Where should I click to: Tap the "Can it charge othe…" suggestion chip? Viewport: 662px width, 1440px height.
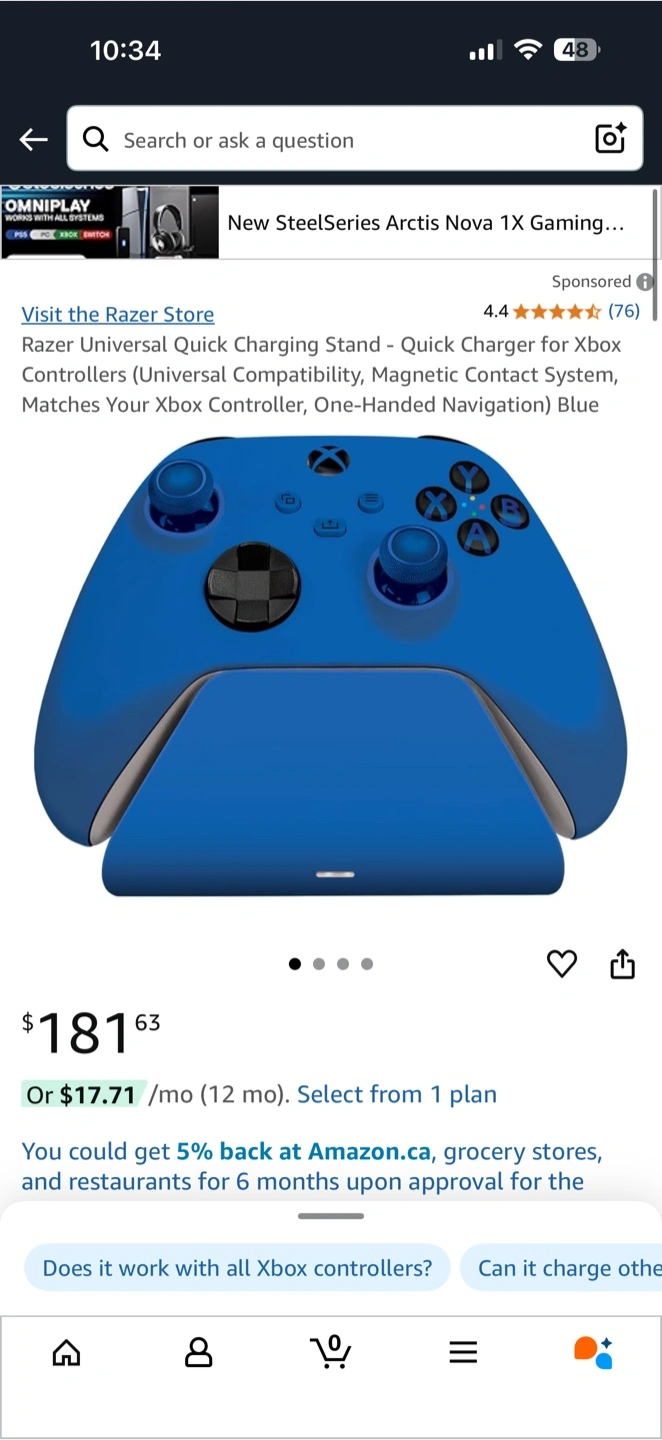(x=566, y=1268)
